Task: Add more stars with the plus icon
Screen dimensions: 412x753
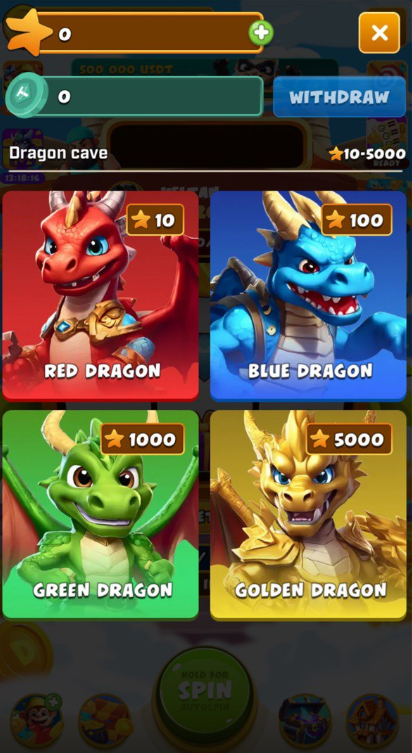Action: [261, 33]
